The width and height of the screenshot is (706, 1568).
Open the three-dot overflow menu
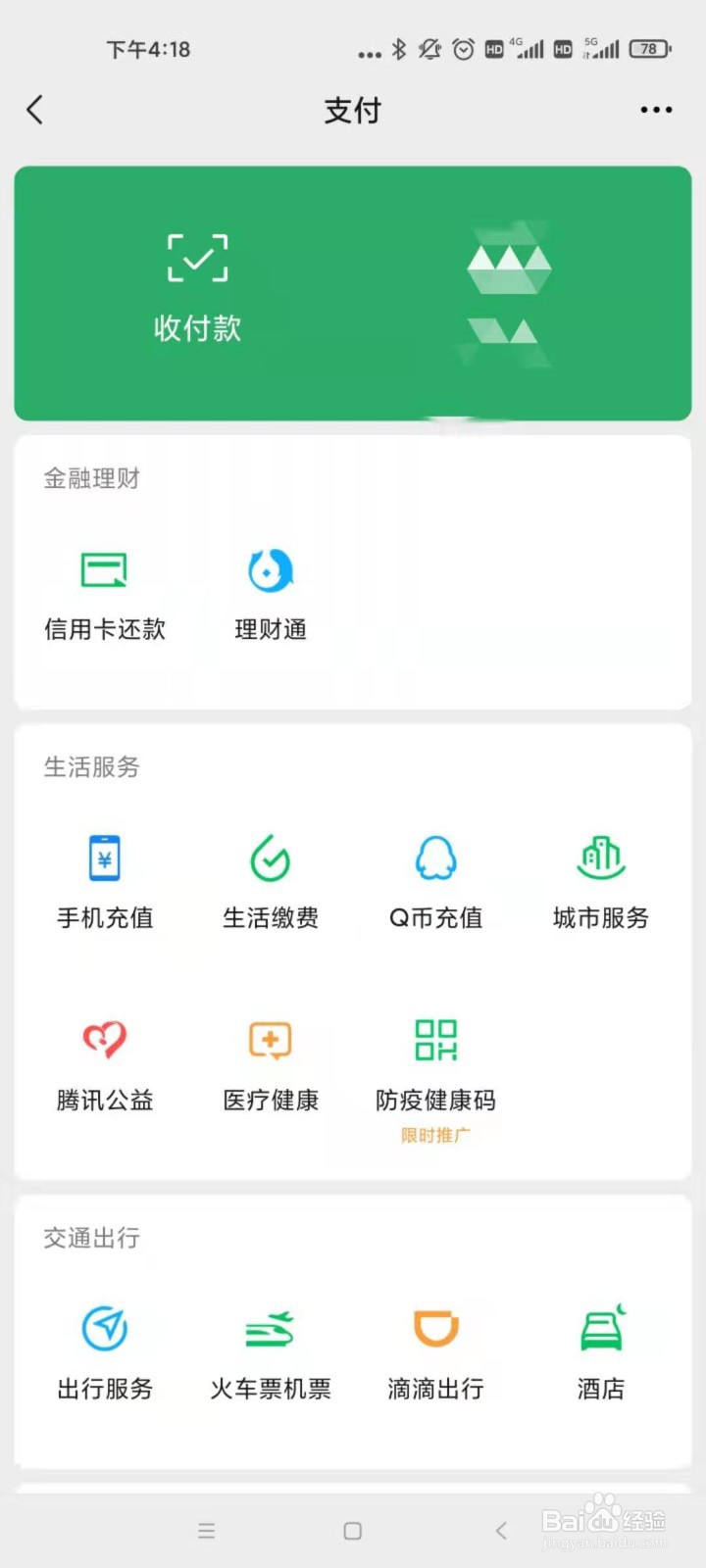click(656, 110)
